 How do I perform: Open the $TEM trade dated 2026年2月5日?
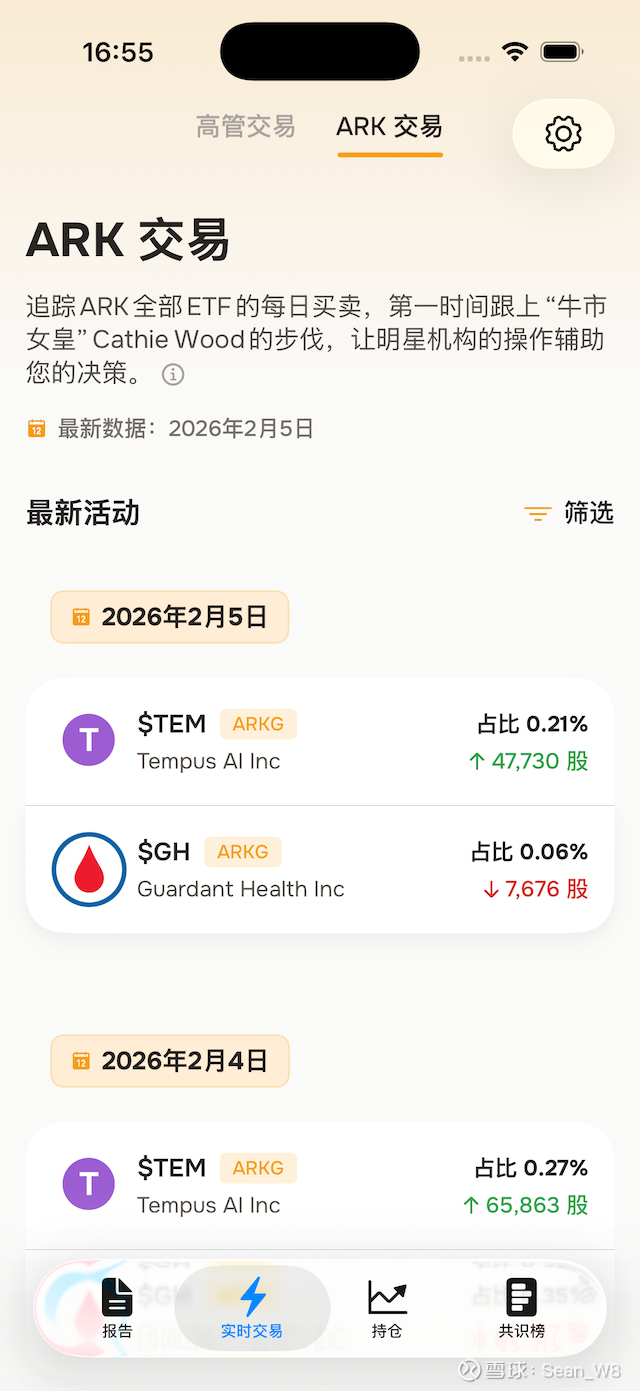point(320,742)
